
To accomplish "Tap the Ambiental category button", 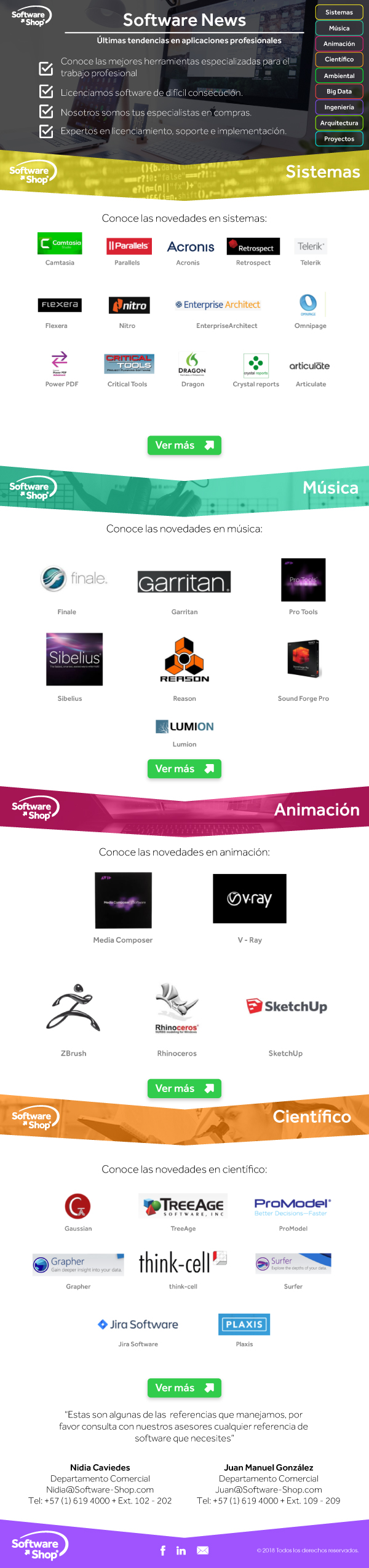I will tap(339, 76).
